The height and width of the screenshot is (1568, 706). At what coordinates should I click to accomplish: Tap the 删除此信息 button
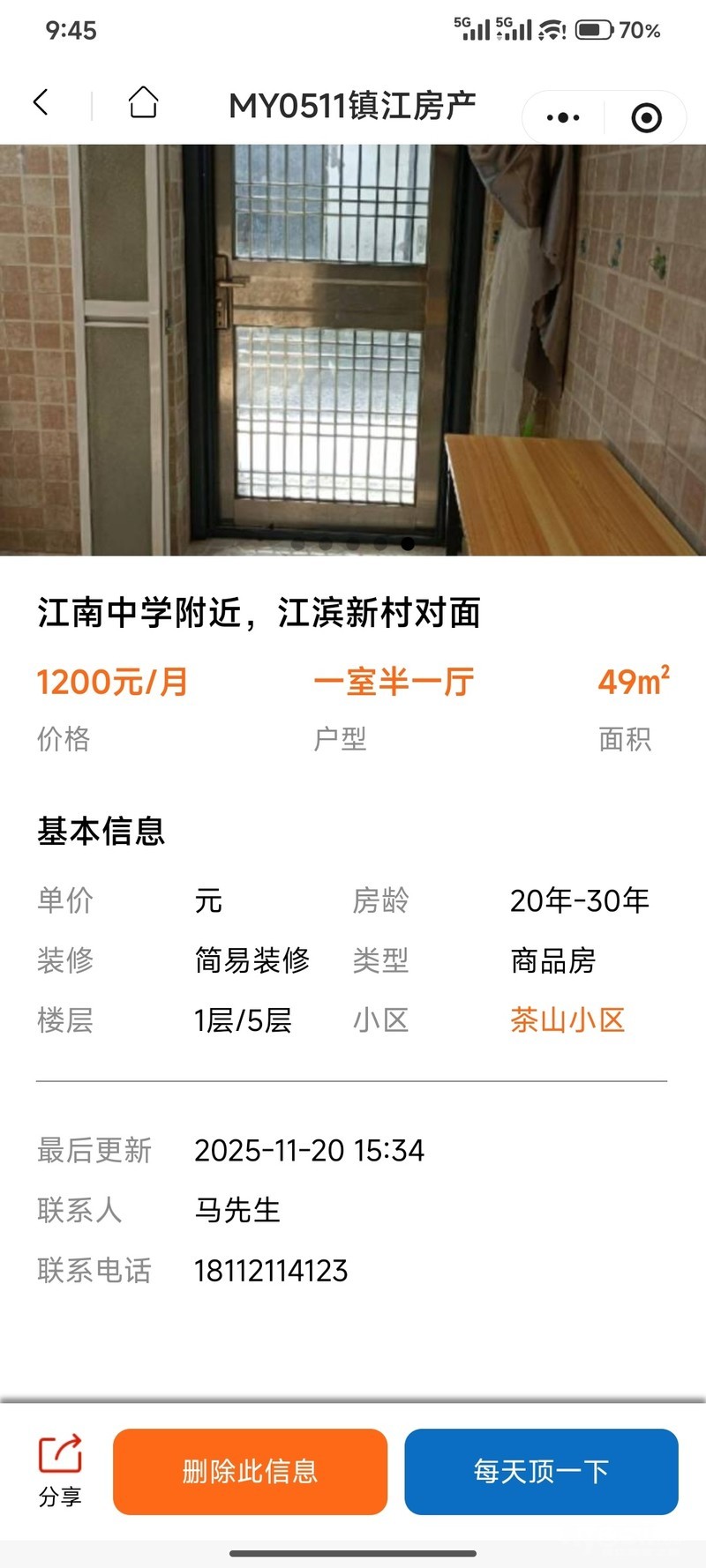click(x=250, y=1471)
